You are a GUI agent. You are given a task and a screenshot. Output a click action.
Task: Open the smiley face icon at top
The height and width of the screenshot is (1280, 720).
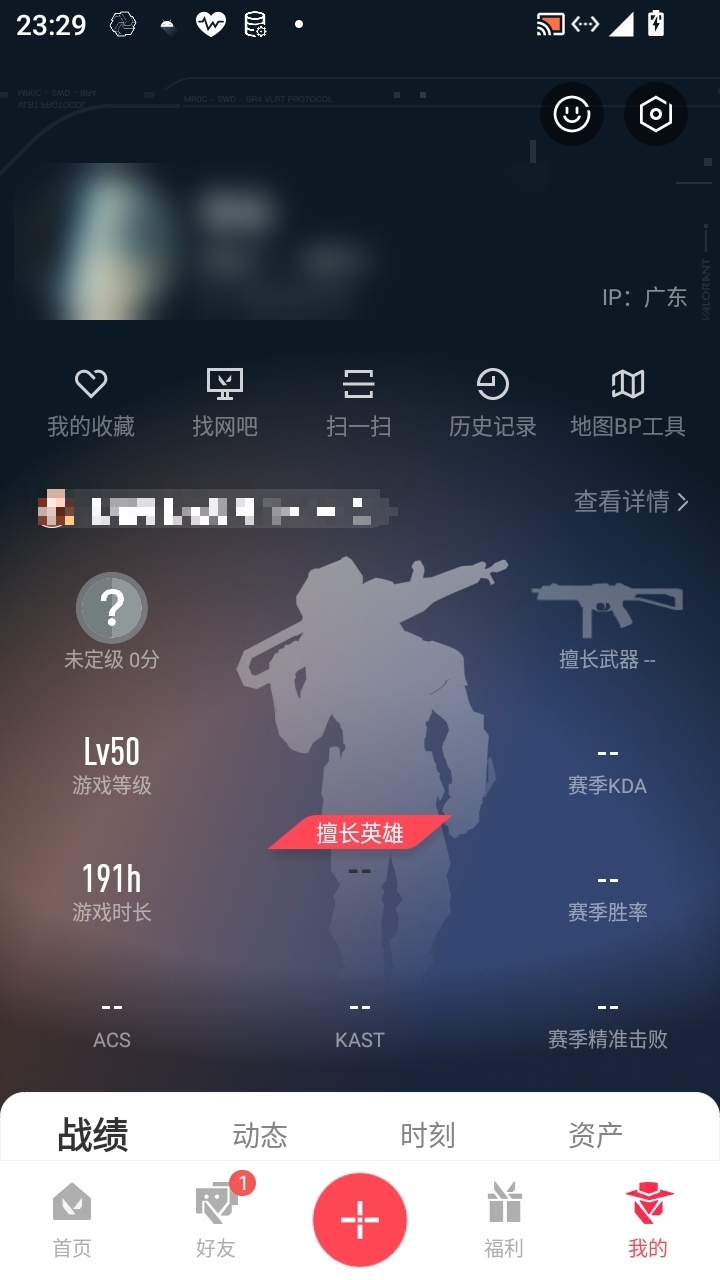tap(572, 114)
